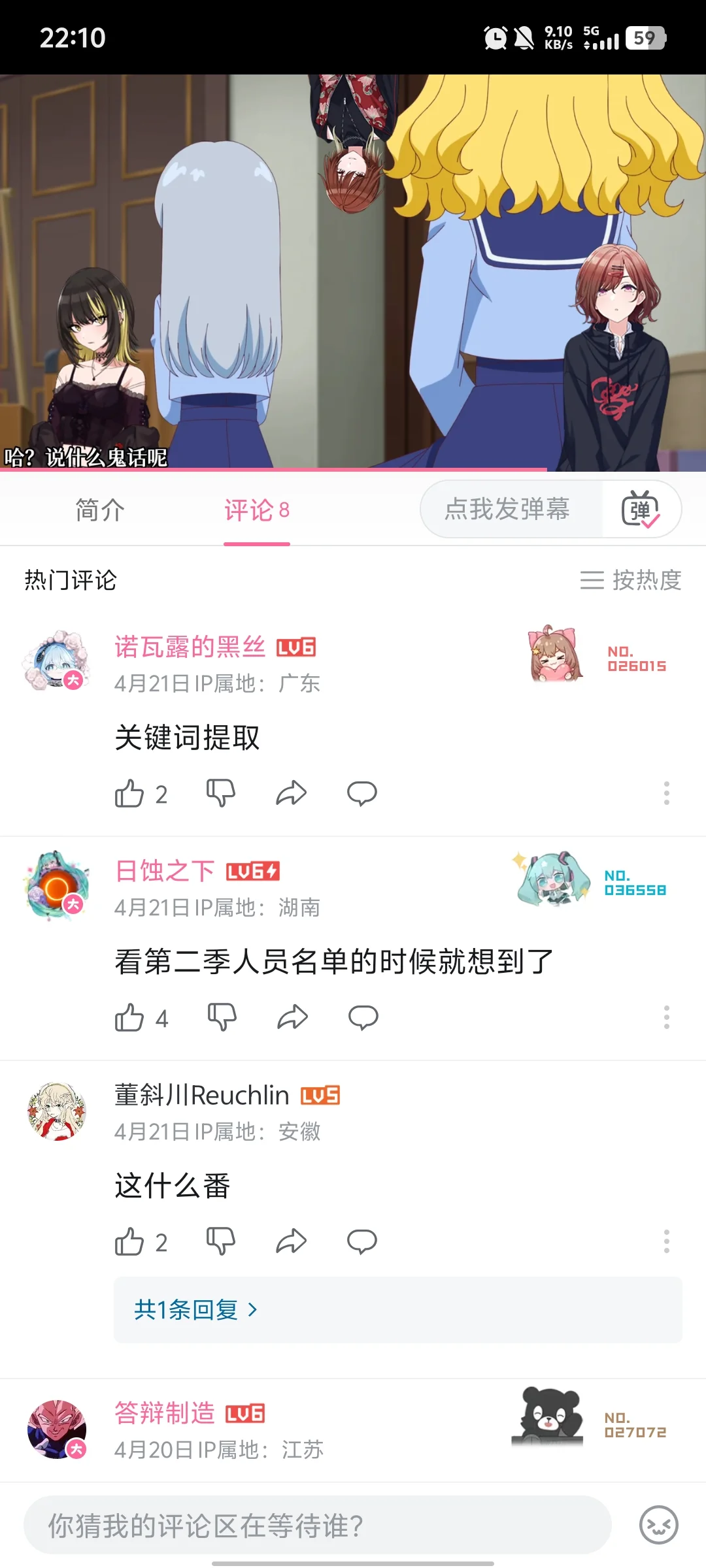Tap the video player to show controls

353,272
